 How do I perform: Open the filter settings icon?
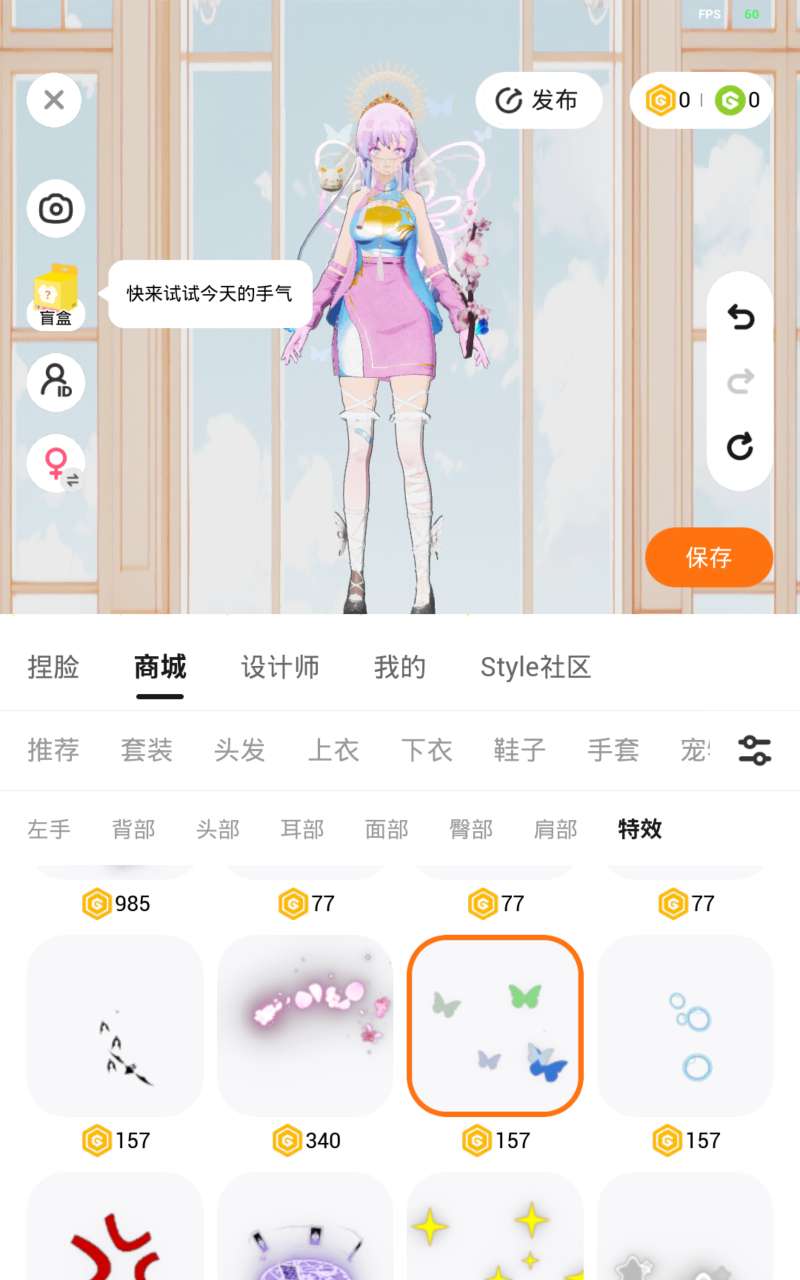(754, 750)
